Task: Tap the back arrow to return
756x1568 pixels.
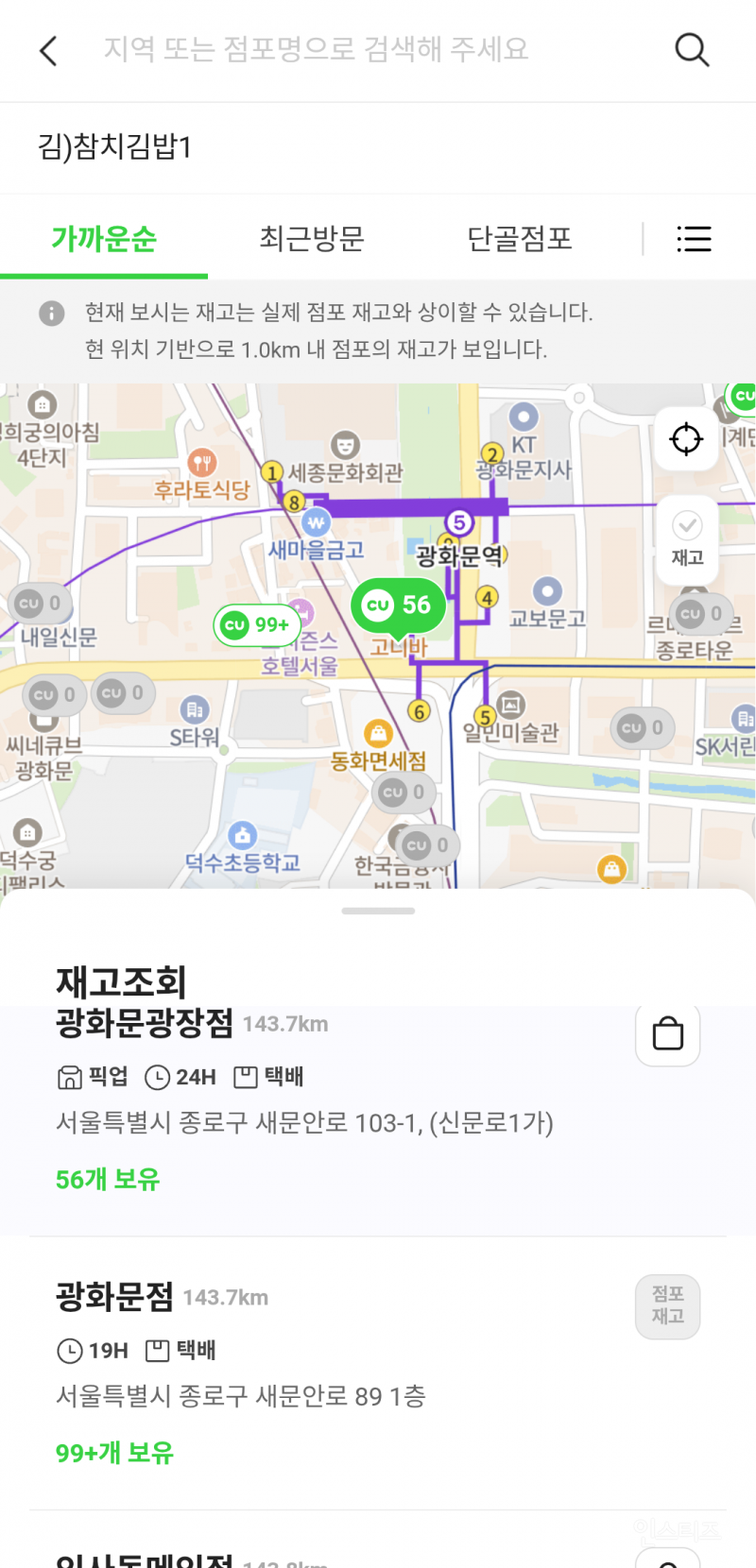Action: tap(48, 50)
